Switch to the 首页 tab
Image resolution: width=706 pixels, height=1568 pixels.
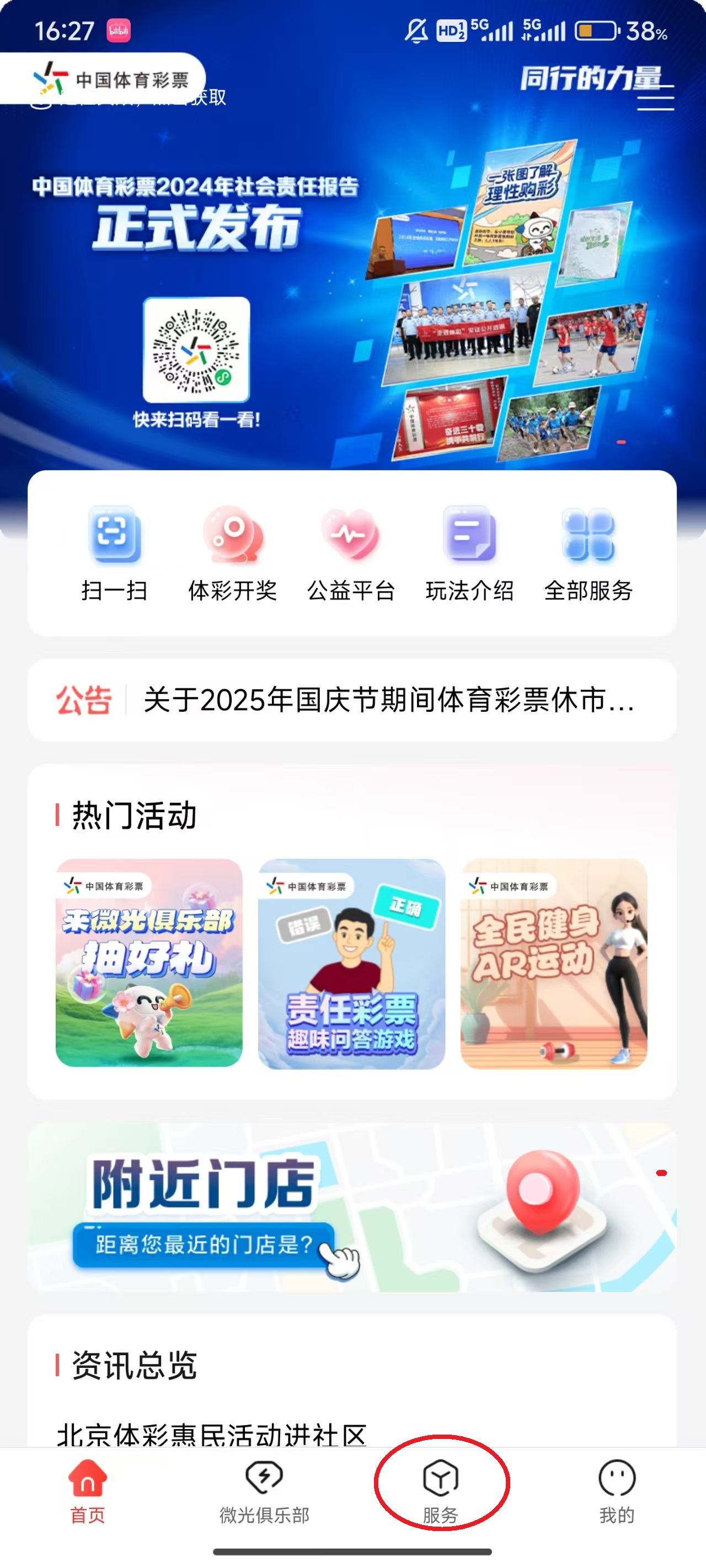click(88, 1491)
